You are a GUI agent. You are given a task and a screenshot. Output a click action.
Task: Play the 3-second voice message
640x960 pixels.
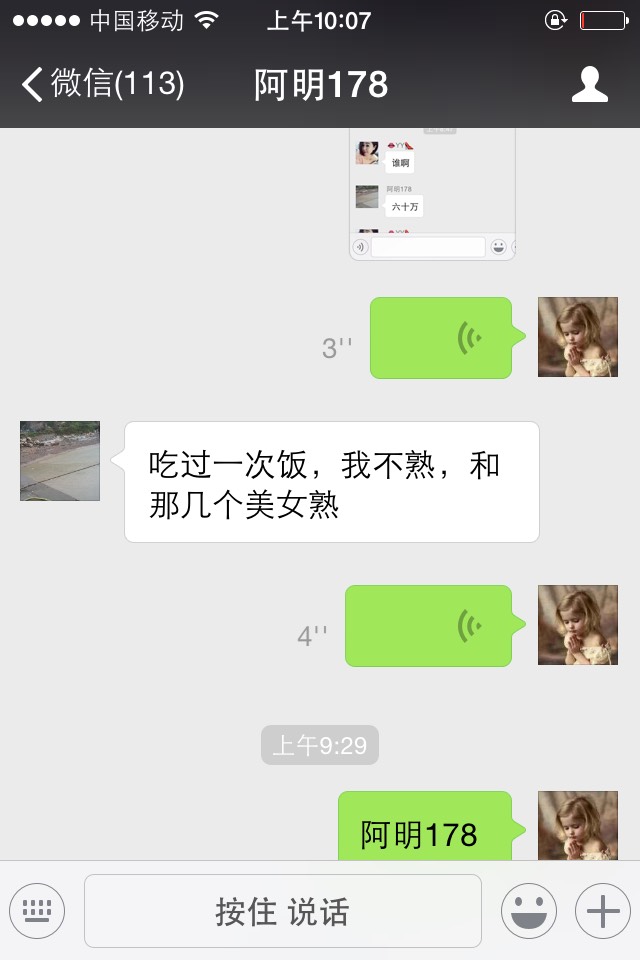point(441,338)
